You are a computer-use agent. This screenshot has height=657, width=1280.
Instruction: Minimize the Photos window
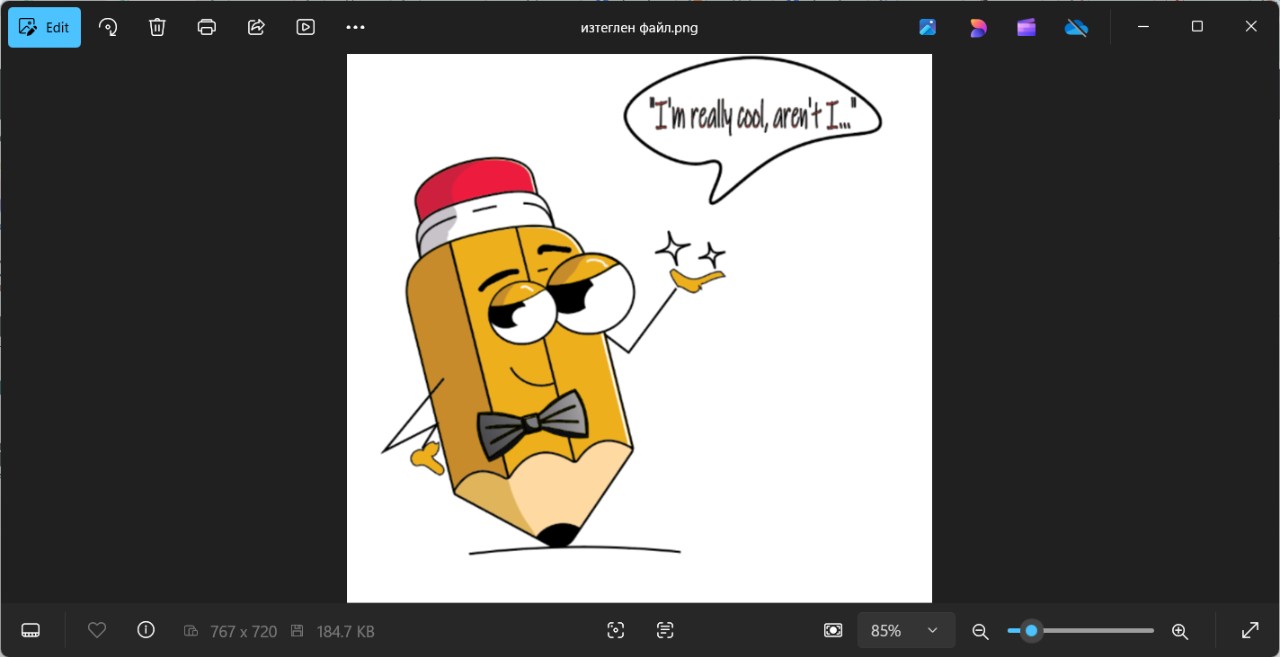coord(1144,27)
